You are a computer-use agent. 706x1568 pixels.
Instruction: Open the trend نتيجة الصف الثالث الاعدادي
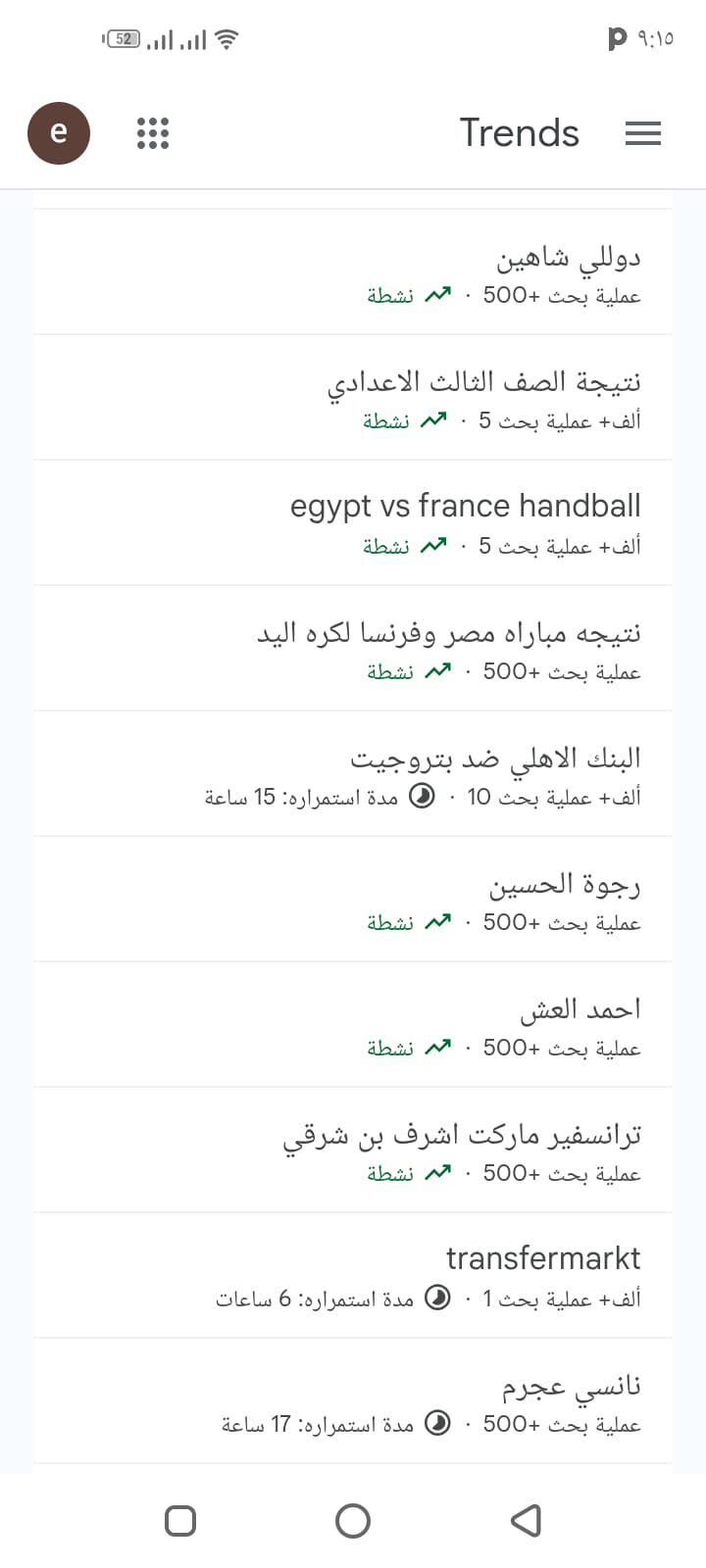point(353,398)
